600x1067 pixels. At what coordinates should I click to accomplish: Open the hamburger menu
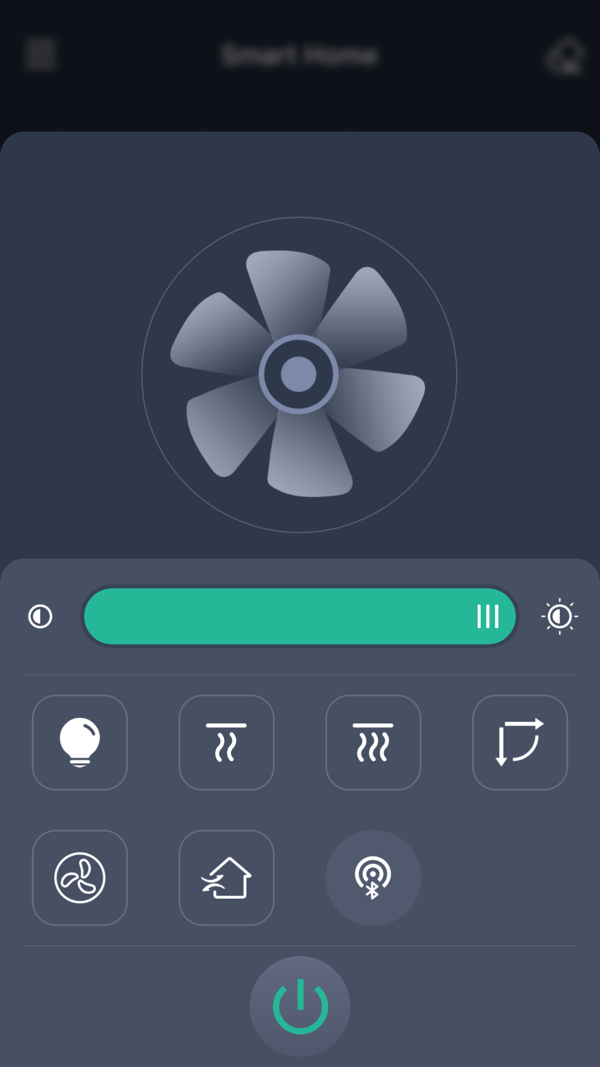pos(41,54)
